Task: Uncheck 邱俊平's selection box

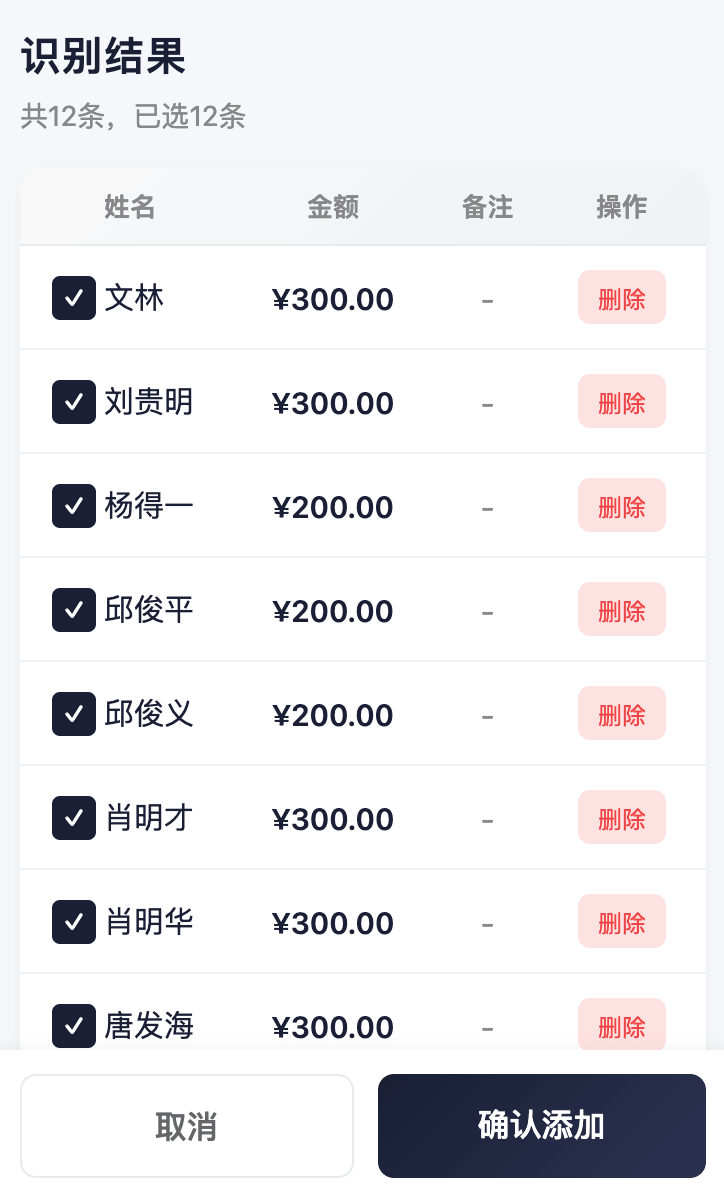Action: click(74, 609)
